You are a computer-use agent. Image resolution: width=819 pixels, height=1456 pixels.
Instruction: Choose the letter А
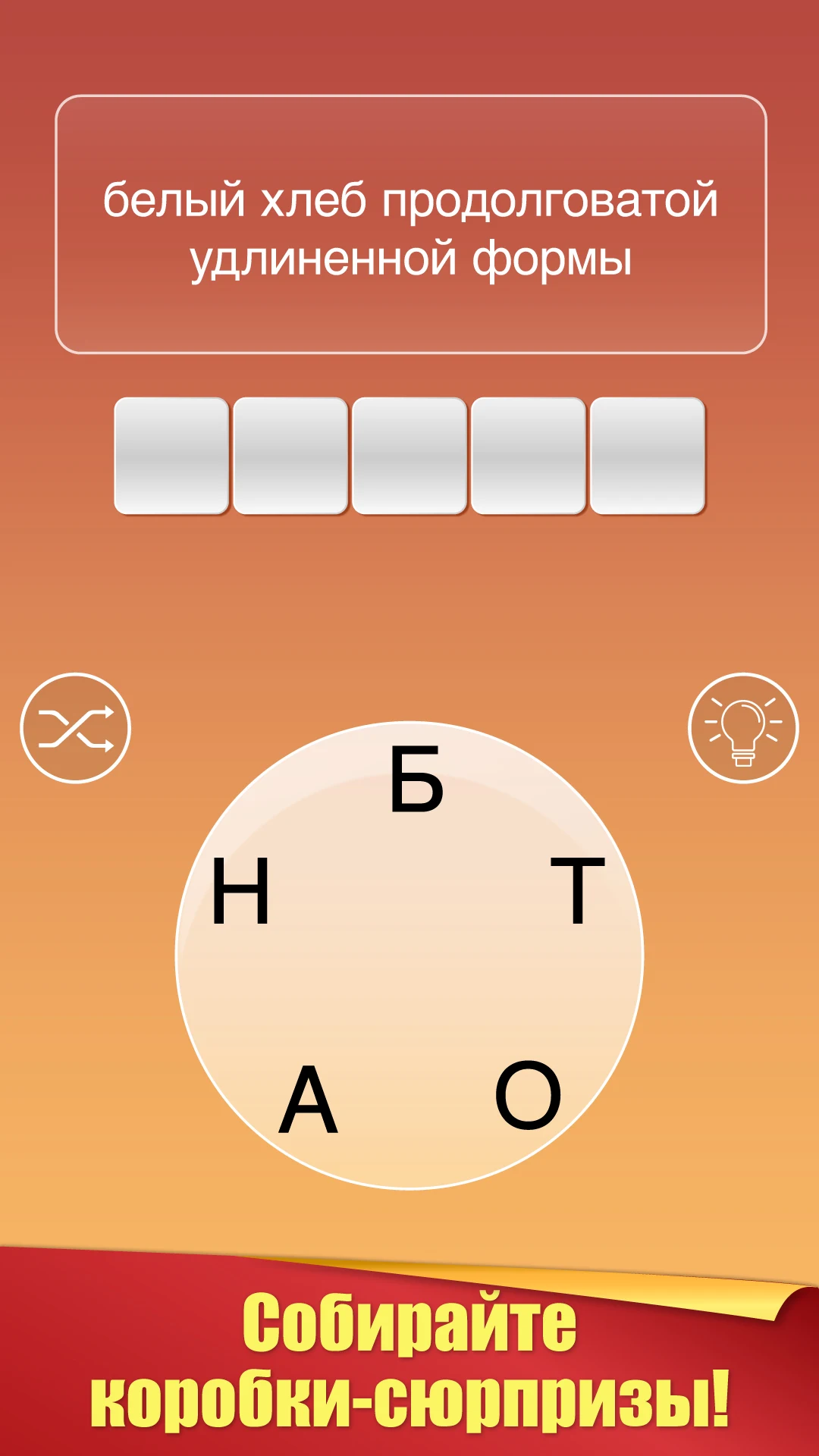[308, 1100]
